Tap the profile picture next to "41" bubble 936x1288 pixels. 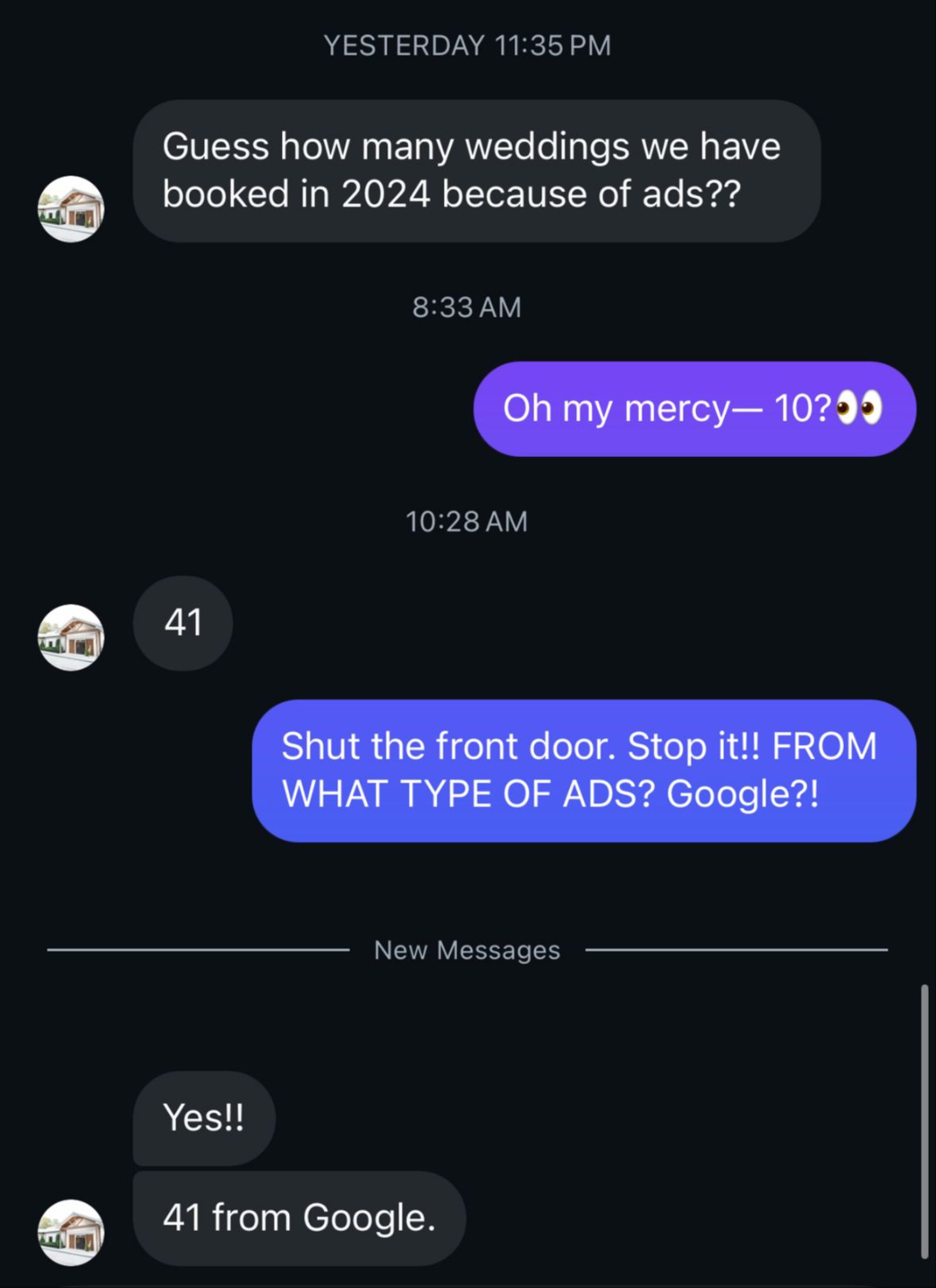(x=71, y=638)
